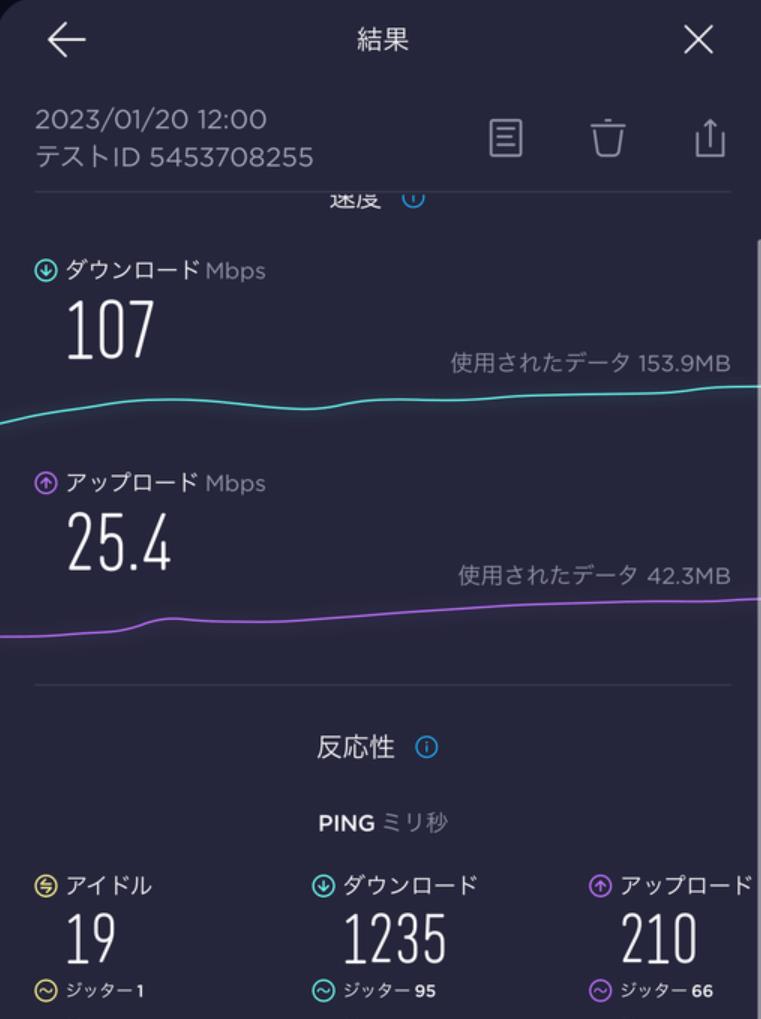Viewport: 761px width, 1019px height.
Task: Go back using the arrow icon
Action: click(66, 40)
